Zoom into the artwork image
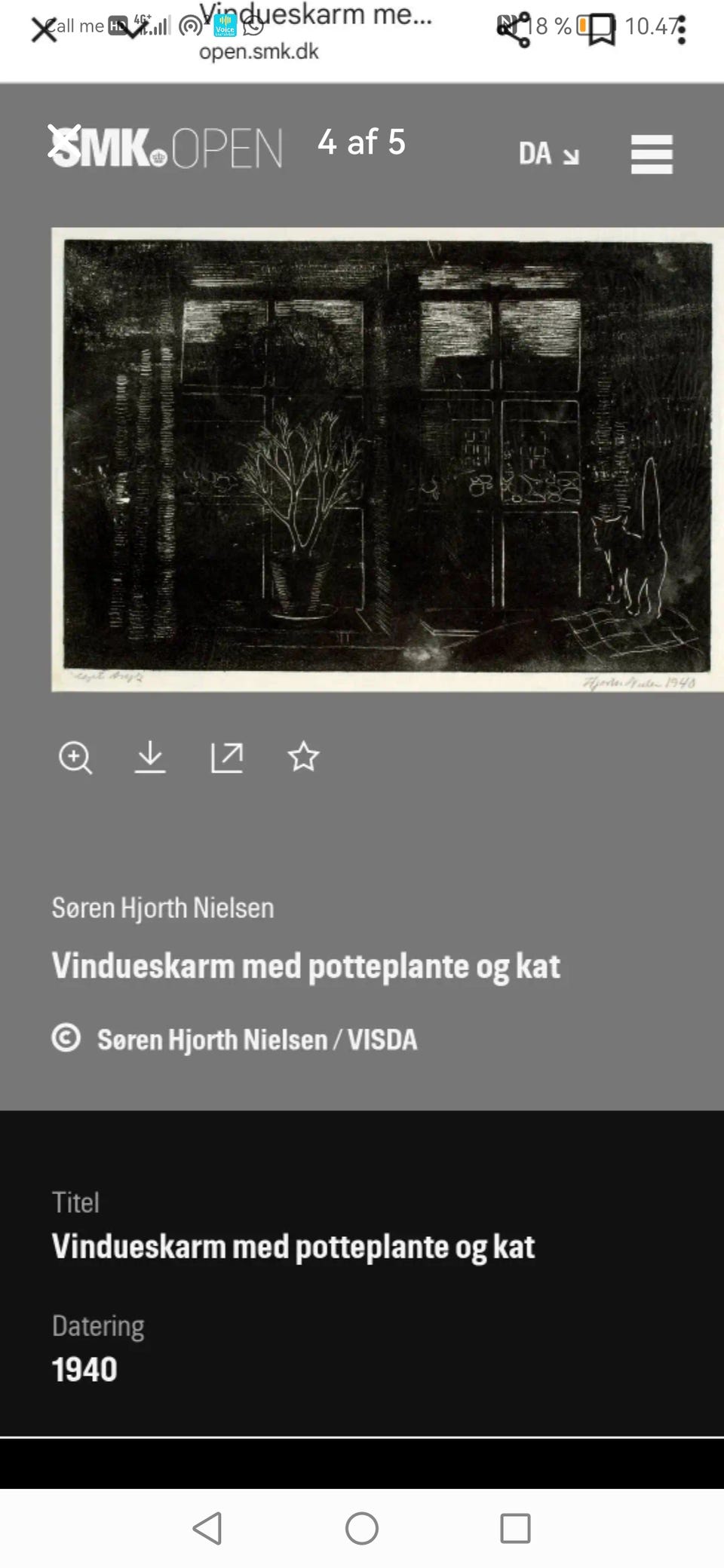Image resolution: width=724 pixels, height=1568 pixels. [x=75, y=757]
